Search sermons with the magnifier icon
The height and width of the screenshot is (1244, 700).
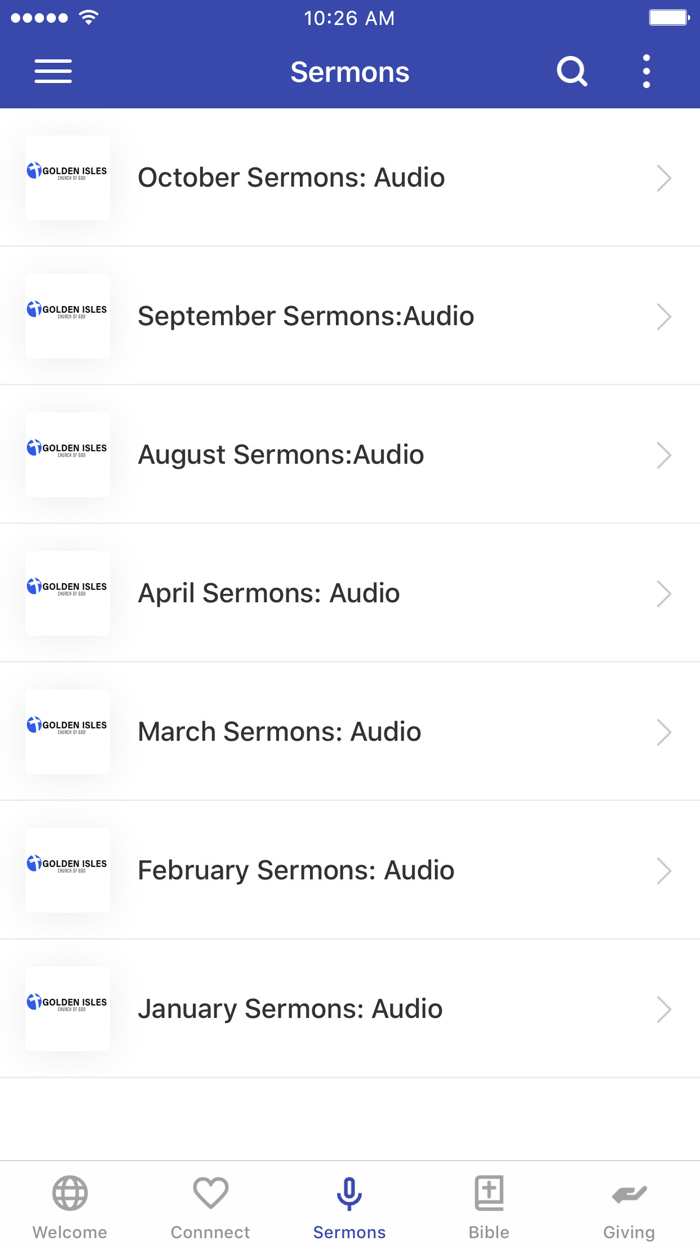pyautogui.click(x=572, y=71)
